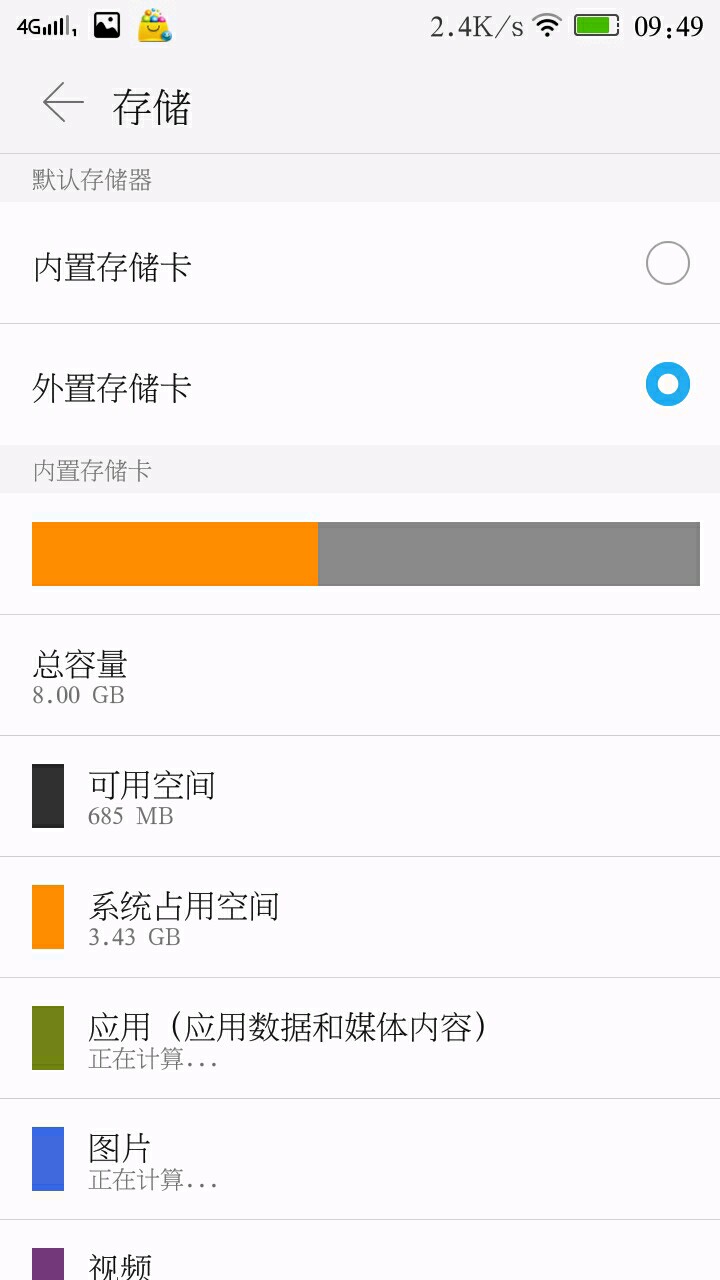Go back from the 存储 screen
The height and width of the screenshot is (1280, 720).
tap(63, 104)
